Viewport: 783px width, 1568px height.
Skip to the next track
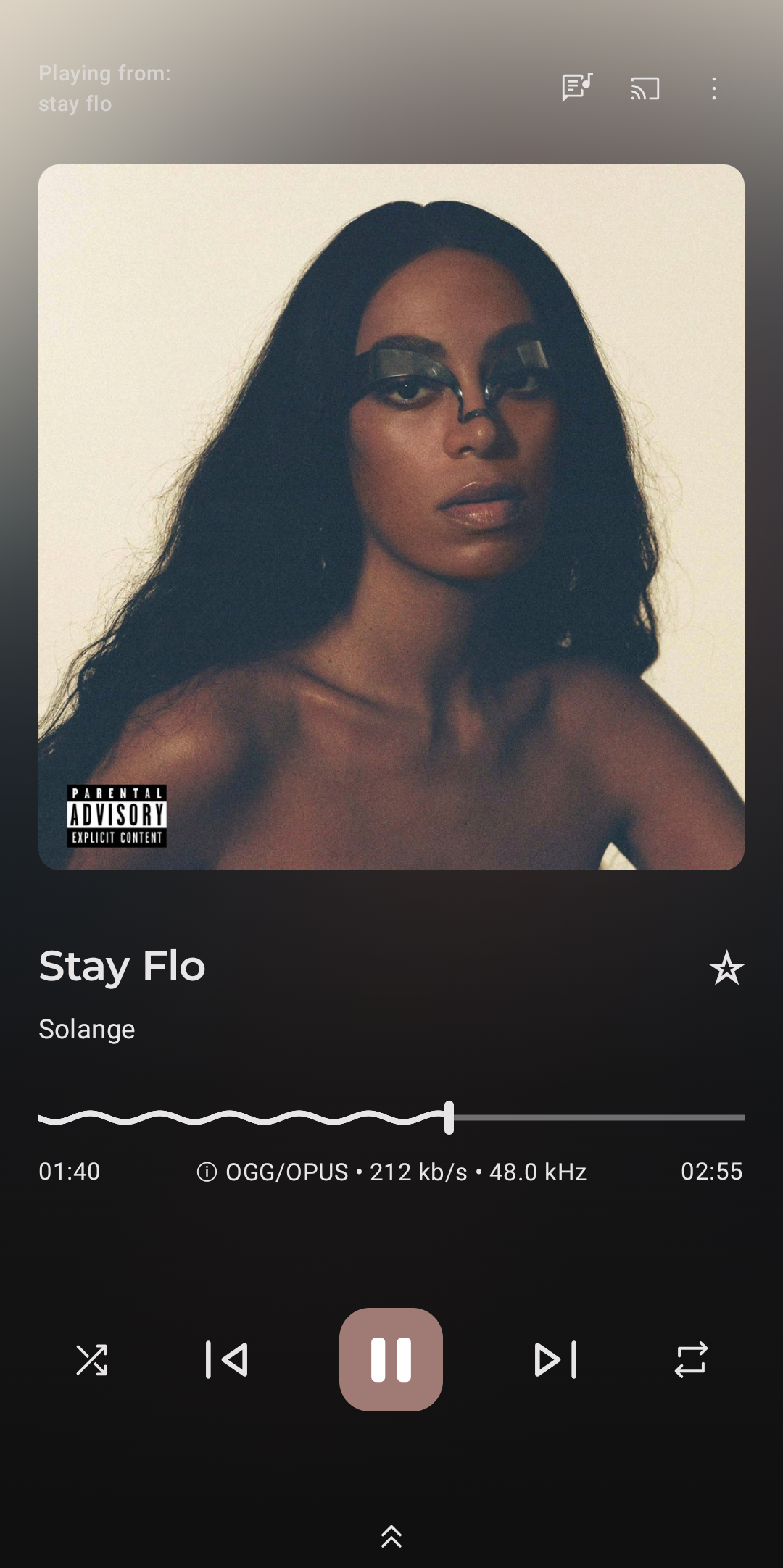(x=555, y=1359)
